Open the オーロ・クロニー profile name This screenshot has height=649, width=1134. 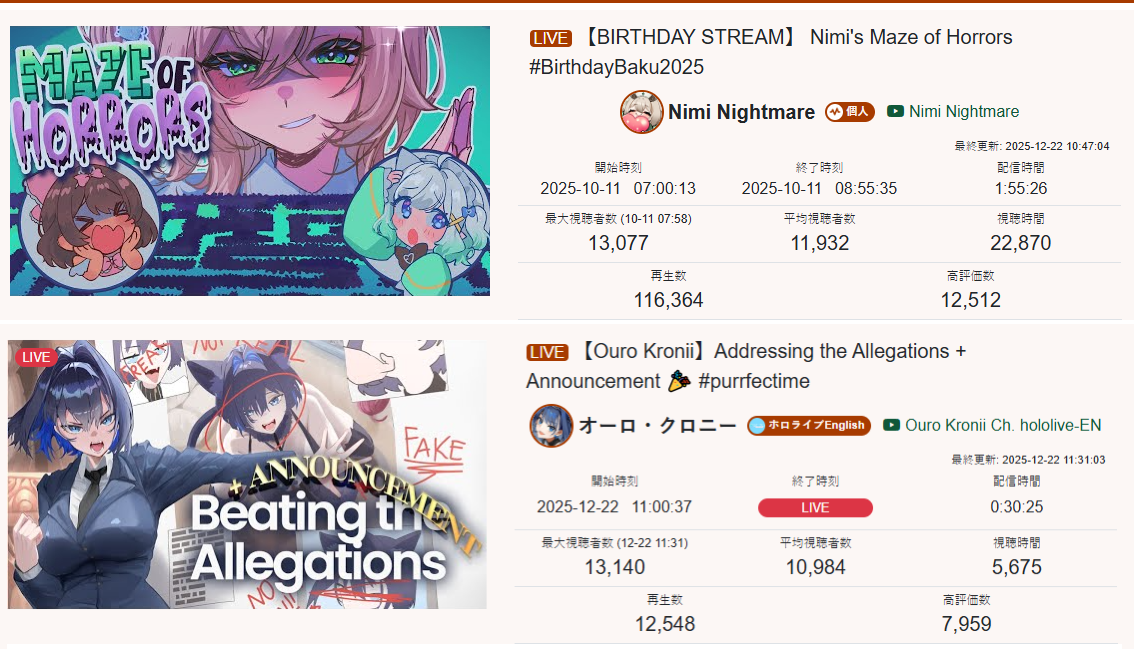pos(655,425)
